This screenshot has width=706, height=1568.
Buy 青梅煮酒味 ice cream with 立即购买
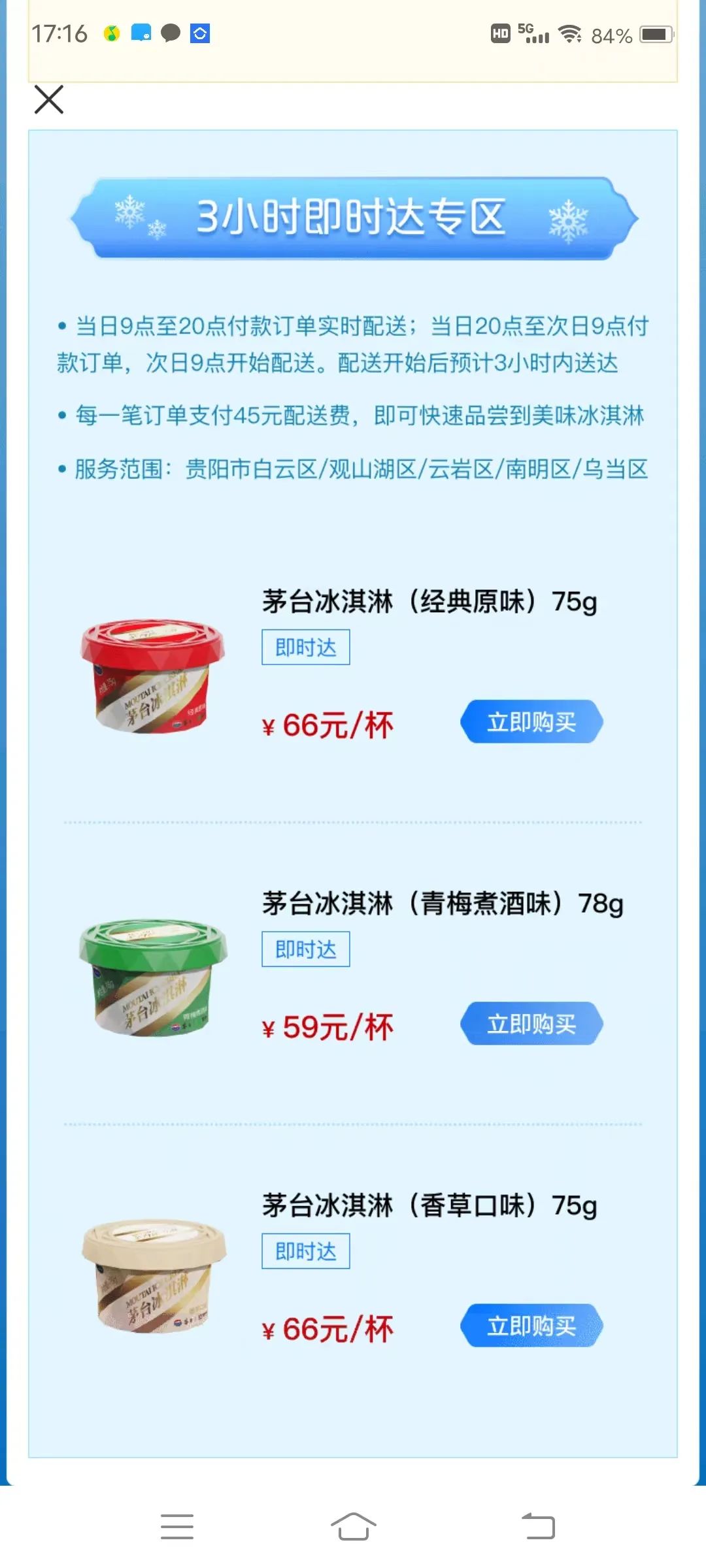tap(531, 1024)
